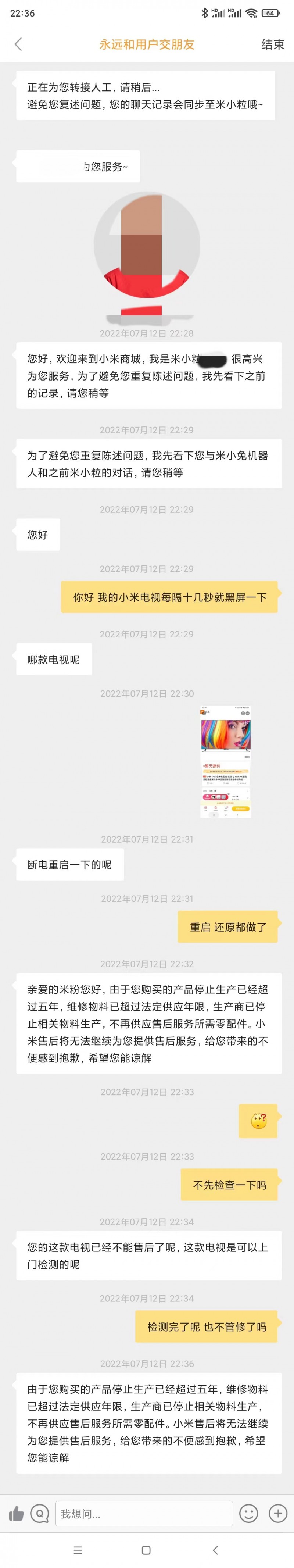294x1568 pixels.
Task: Tap 结束 to end the chat
Action: coord(272,44)
